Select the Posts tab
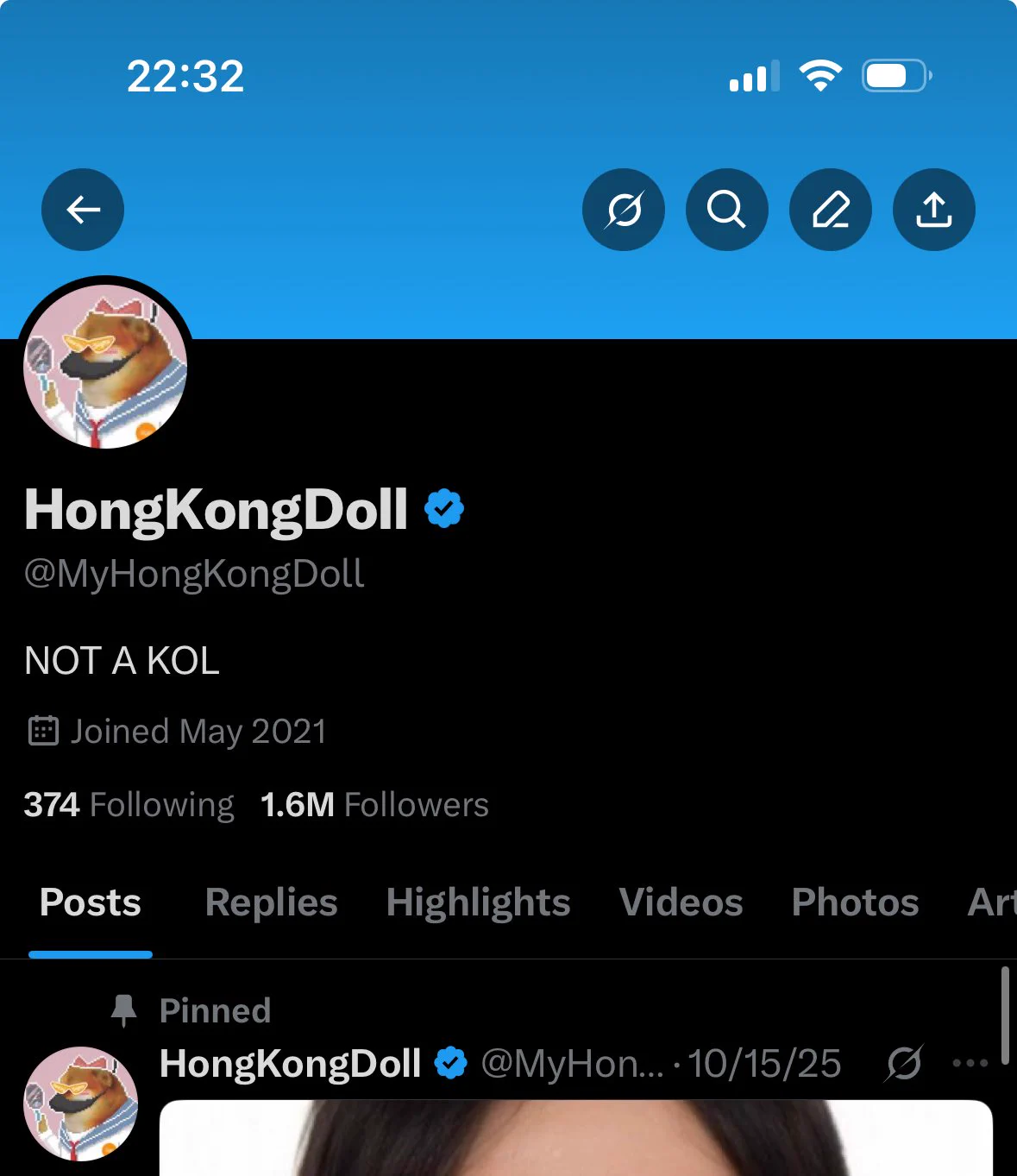 coord(91,902)
